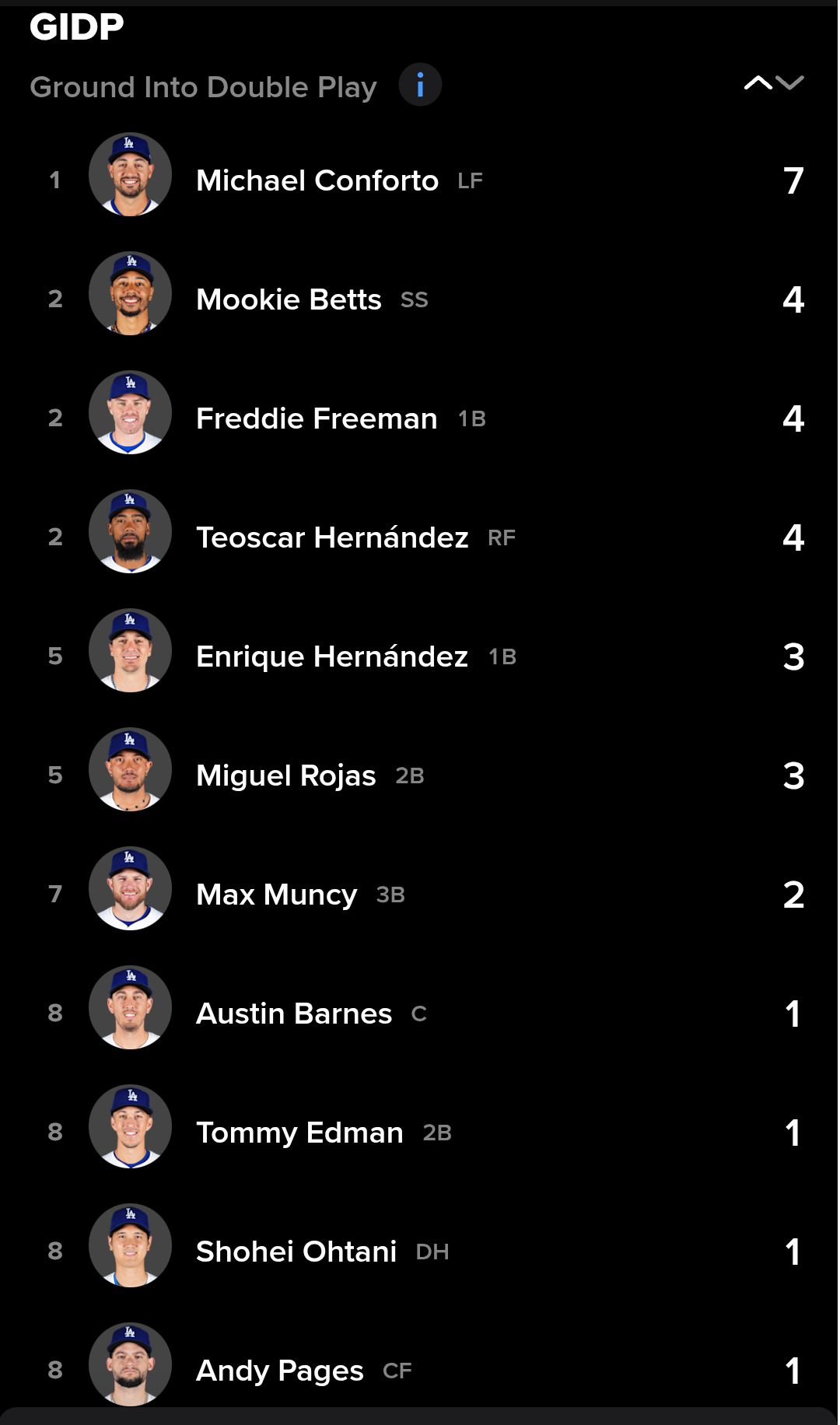Viewport: 840px width, 1425px height.
Task: View Tommy Edman's player profile
Action: pyautogui.click(x=420, y=1132)
